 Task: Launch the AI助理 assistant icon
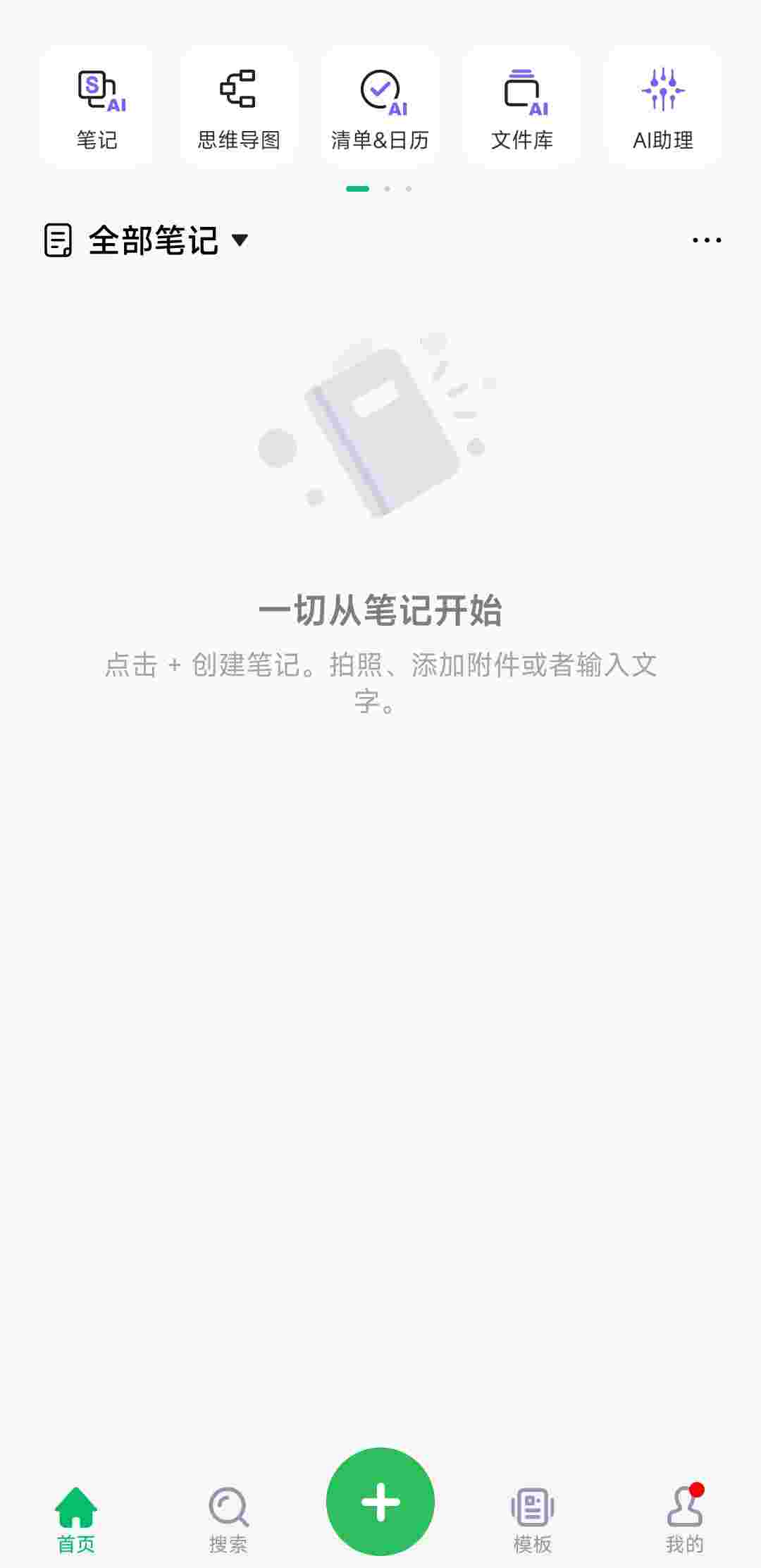click(663, 106)
